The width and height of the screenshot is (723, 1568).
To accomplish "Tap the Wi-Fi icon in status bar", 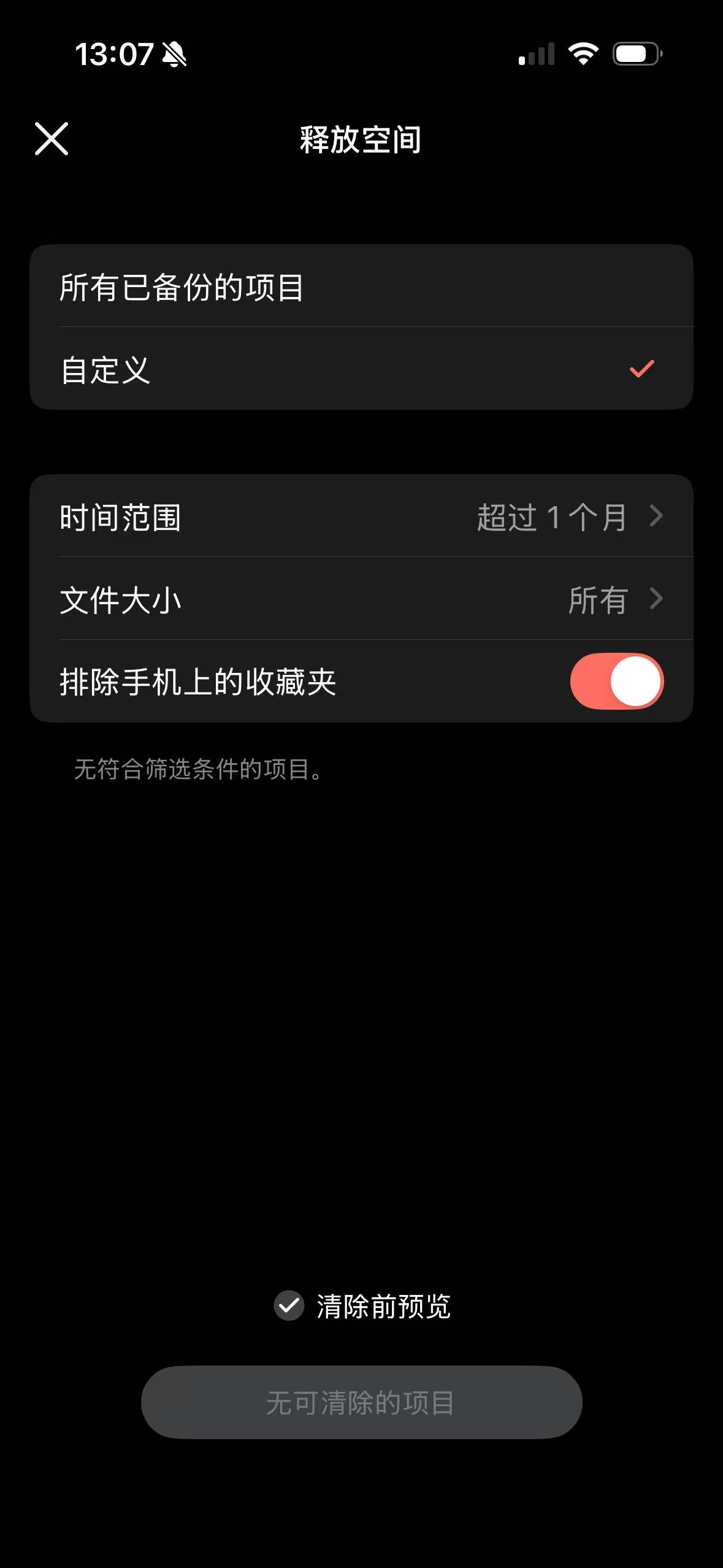I will click(583, 54).
